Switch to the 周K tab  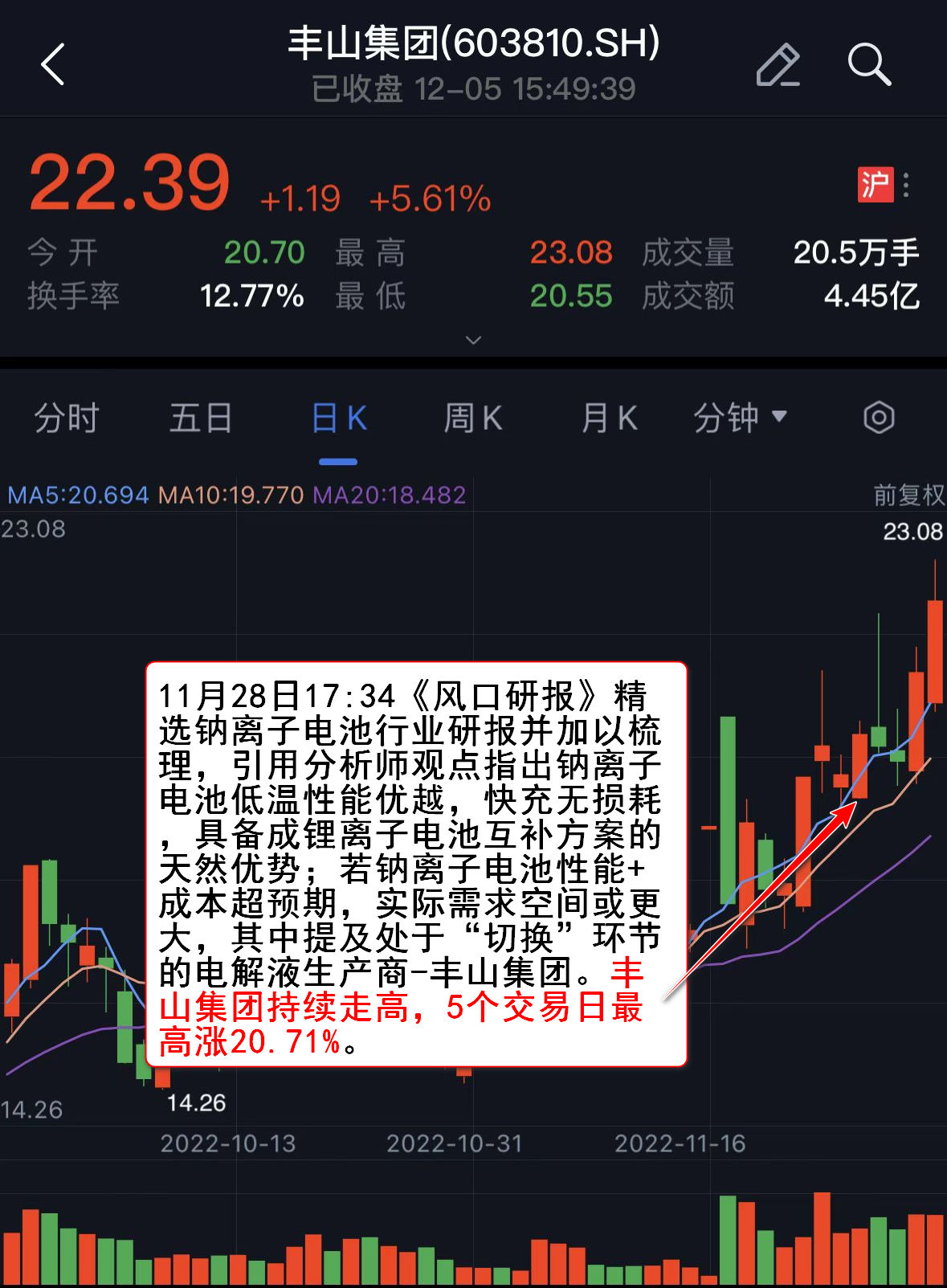click(x=473, y=419)
